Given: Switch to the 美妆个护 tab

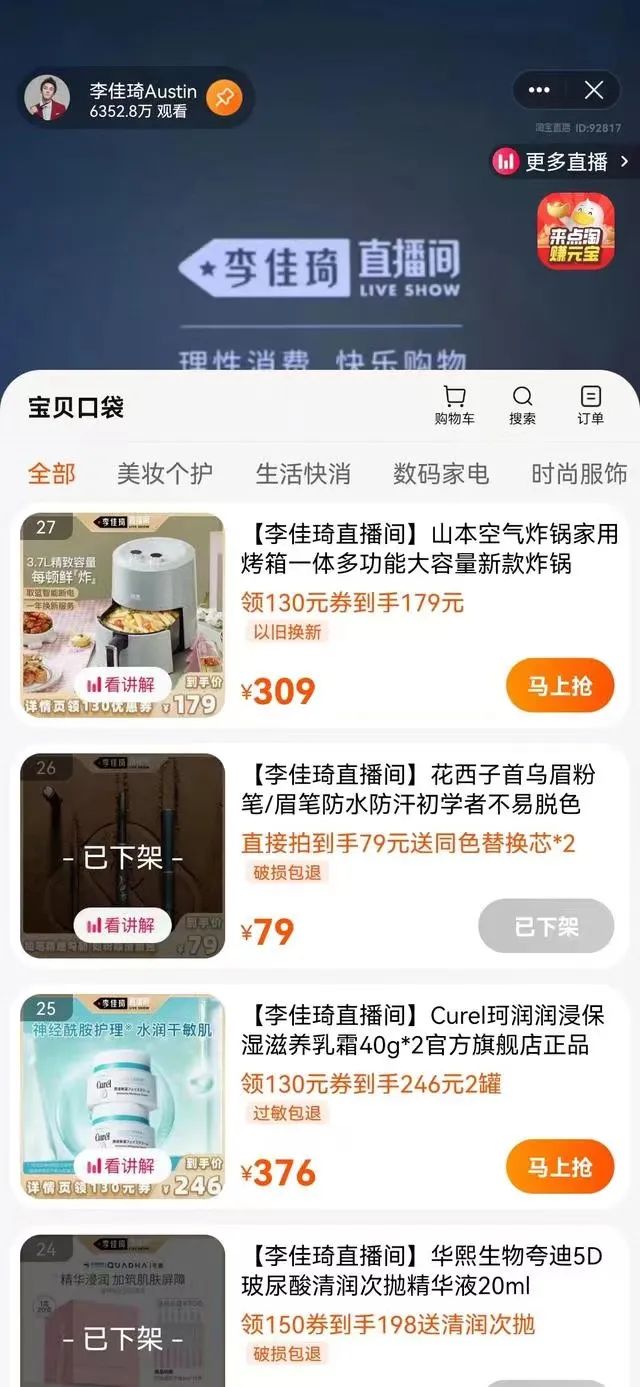Looking at the screenshot, I should pos(165,473).
